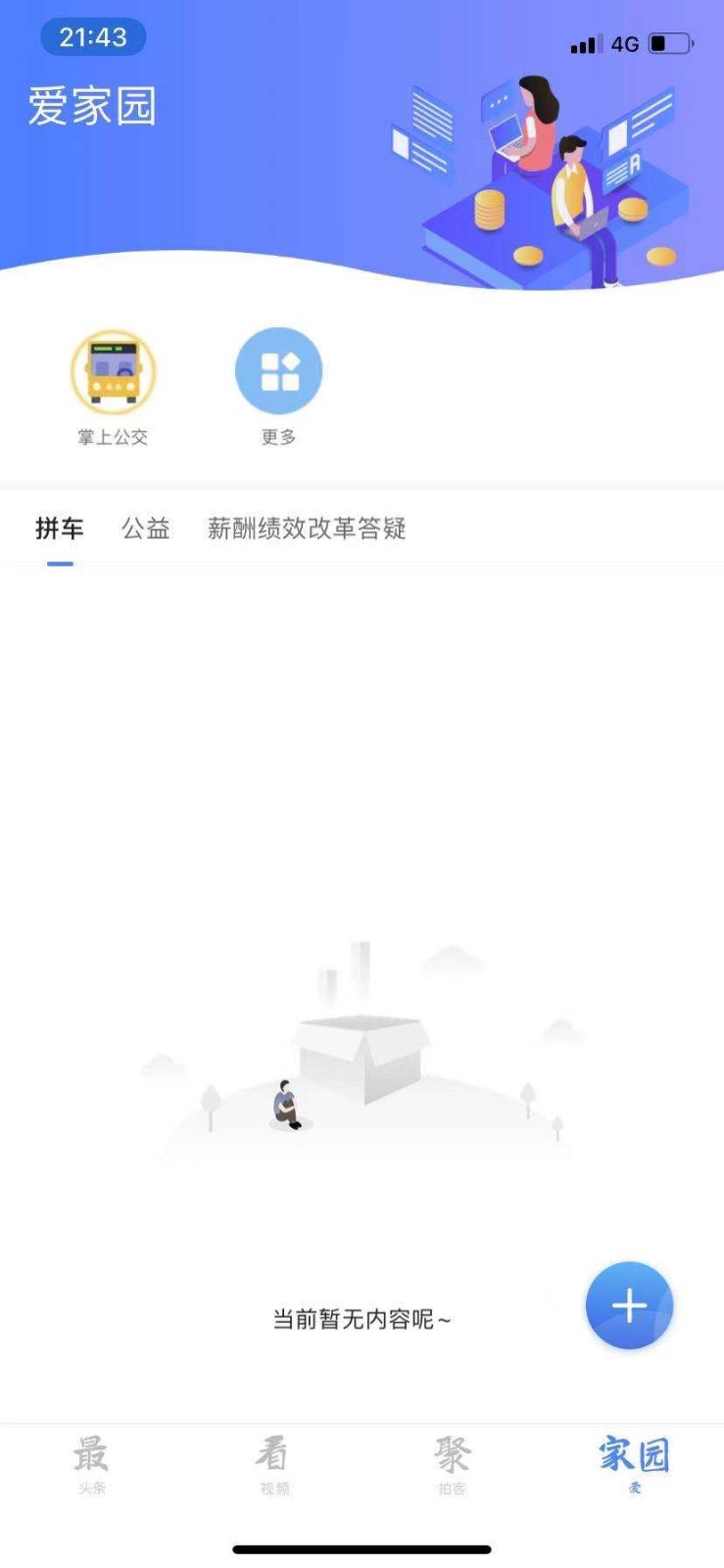
Task: Tap the blue plus floating button
Action: 629,1305
